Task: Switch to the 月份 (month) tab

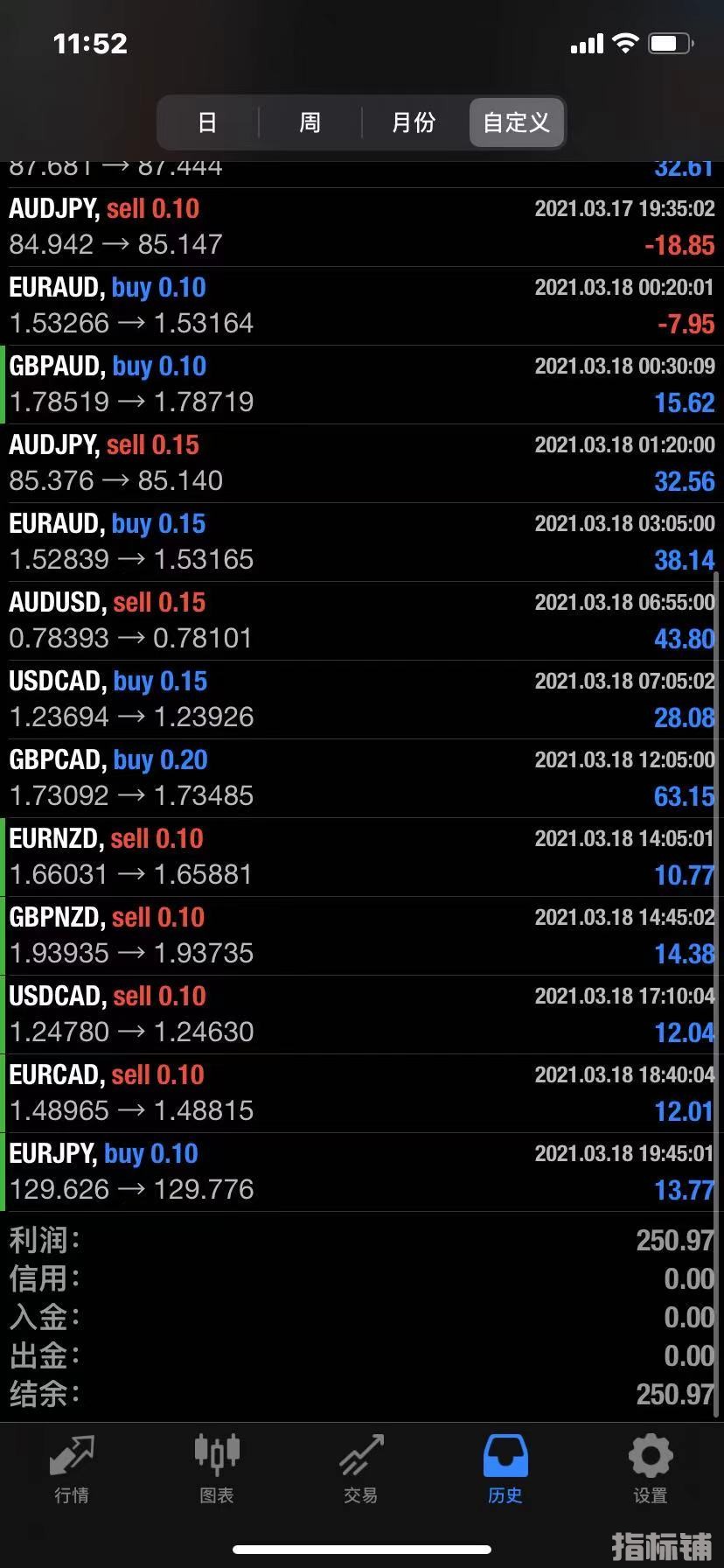Action: coord(414,122)
